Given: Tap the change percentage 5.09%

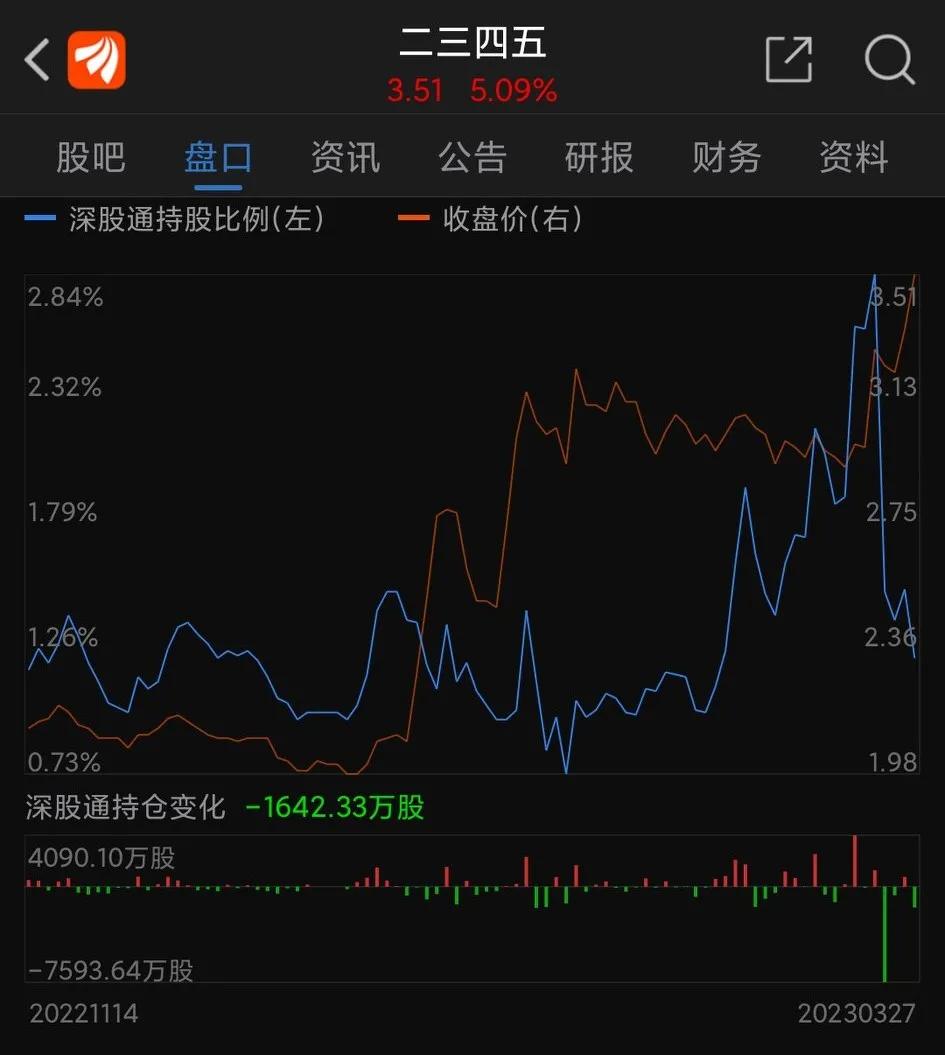Looking at the screenshot, I should coord(512,90).
